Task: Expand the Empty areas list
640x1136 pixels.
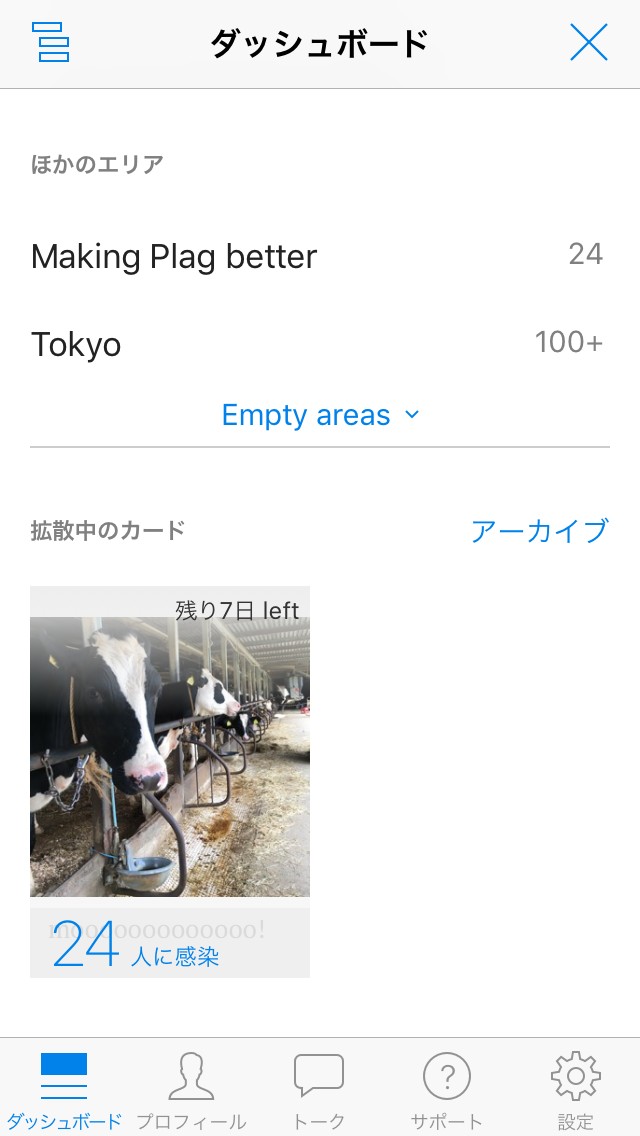Action: point(320,415)
